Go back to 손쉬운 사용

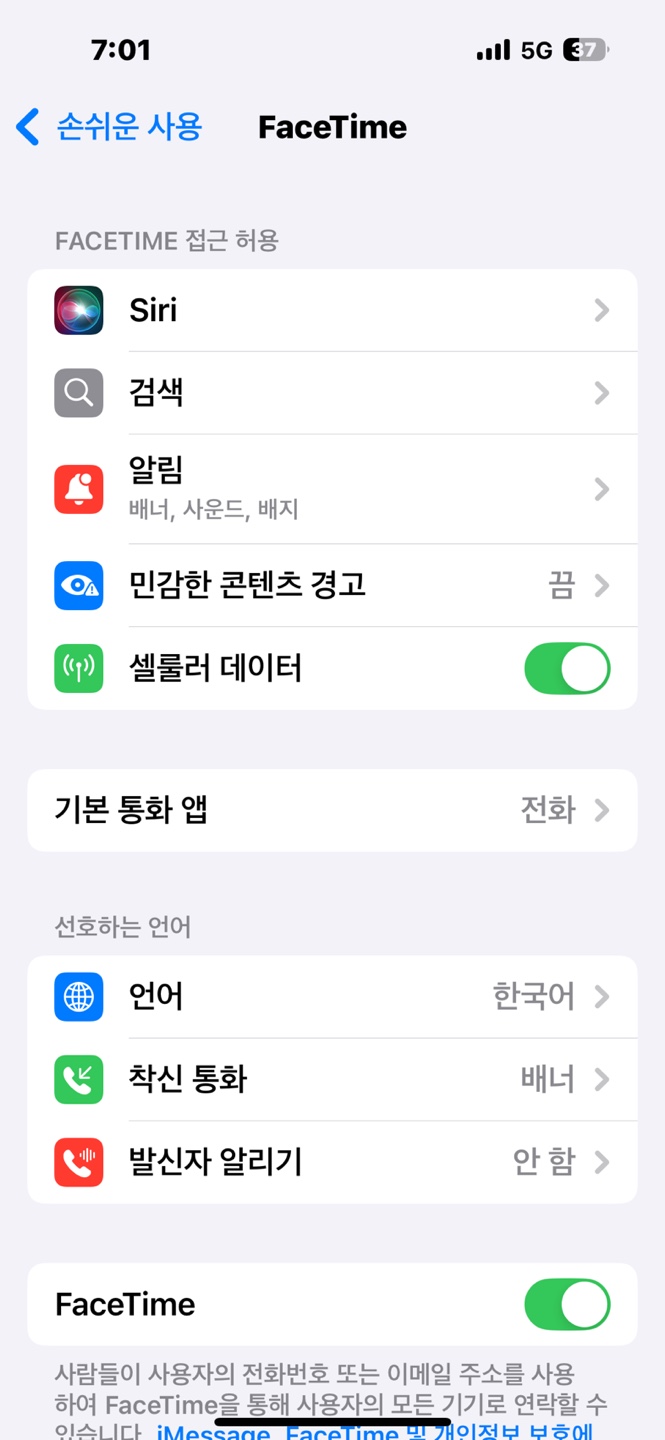tap(110, 128)
